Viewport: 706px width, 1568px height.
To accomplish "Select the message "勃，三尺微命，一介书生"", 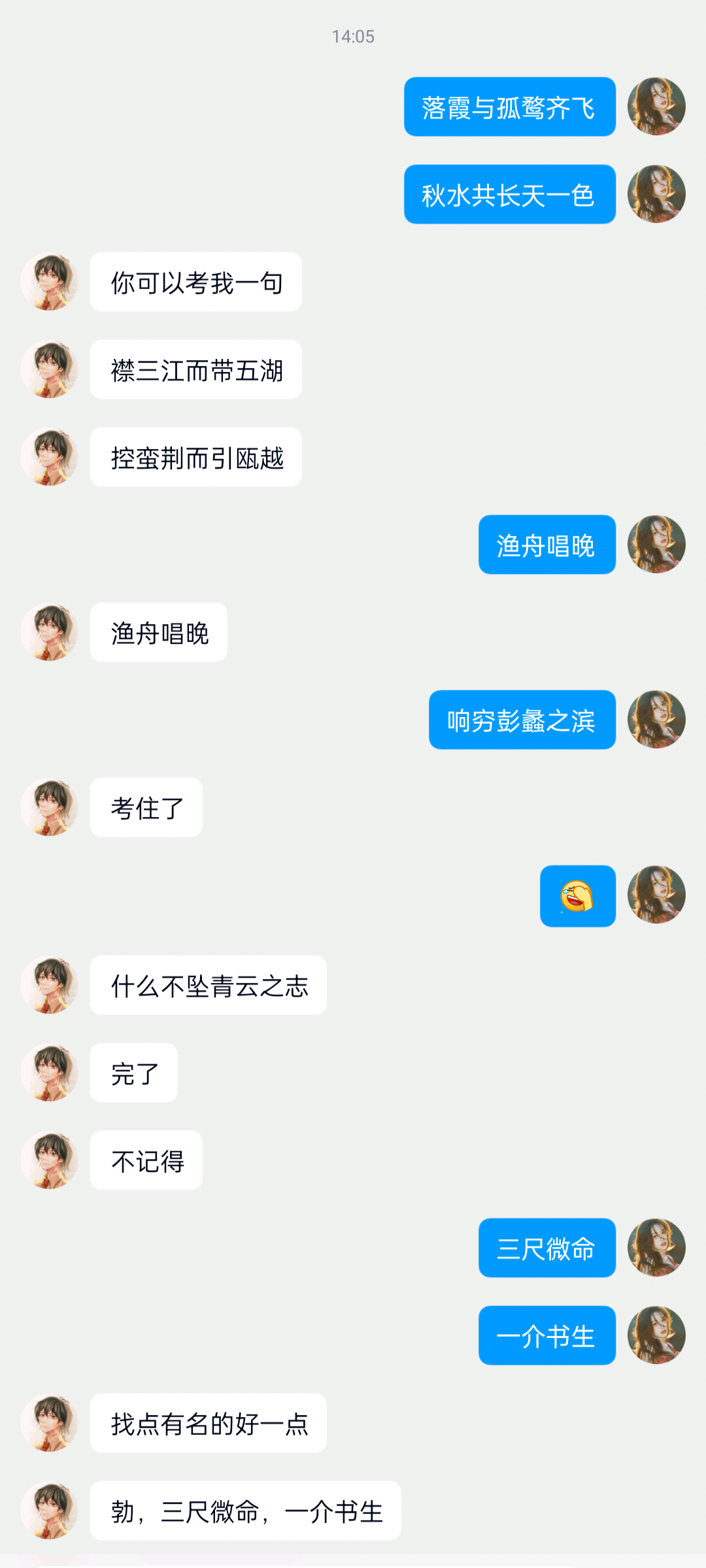I will tap(245, 1512).
